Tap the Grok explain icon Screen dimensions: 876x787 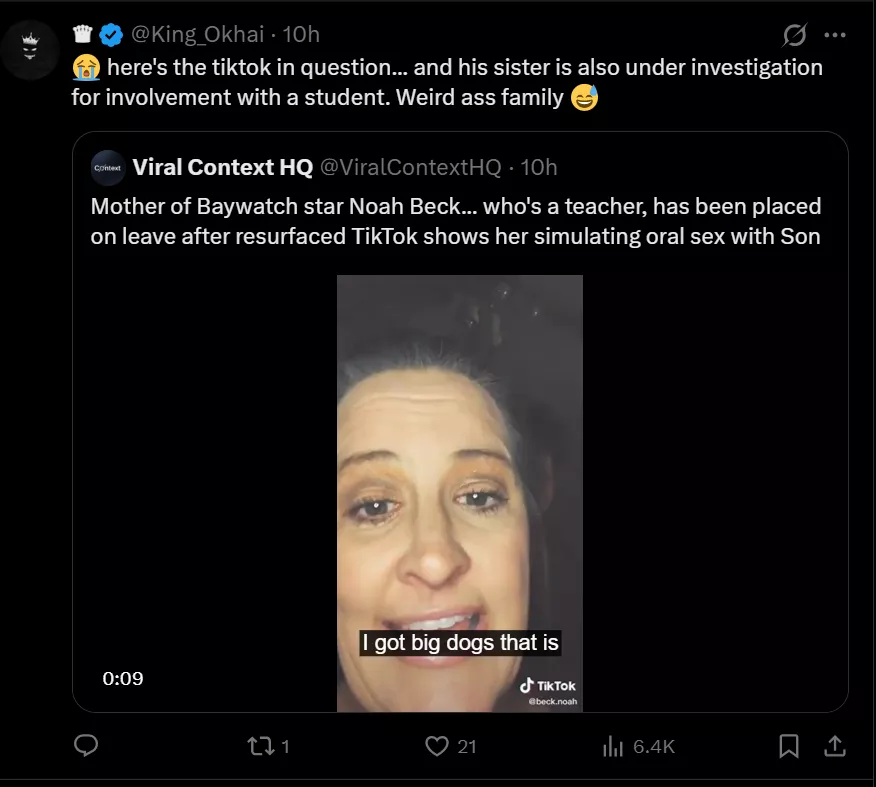point(794,35)
